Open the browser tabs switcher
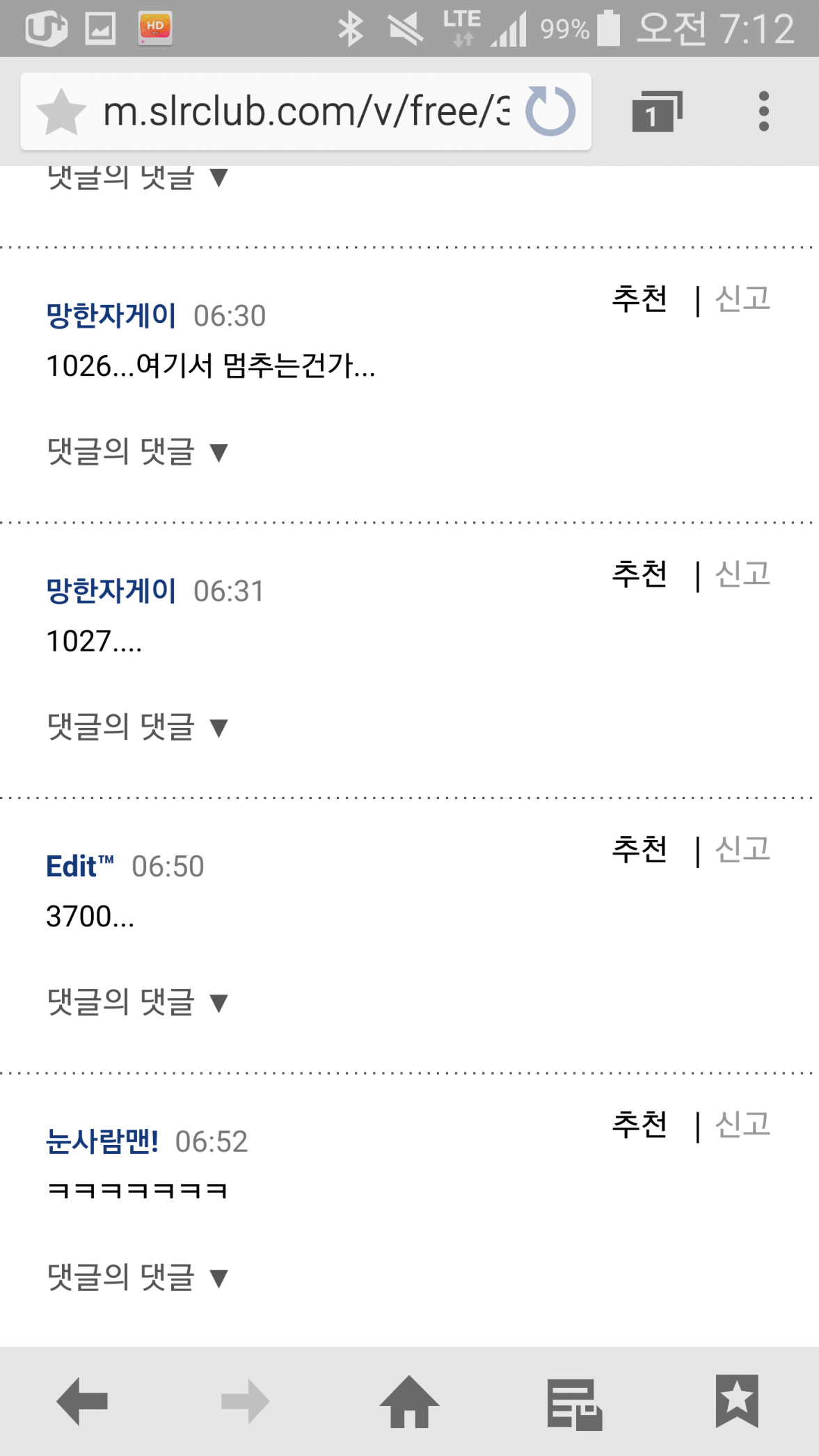 (x=656, y=112)
